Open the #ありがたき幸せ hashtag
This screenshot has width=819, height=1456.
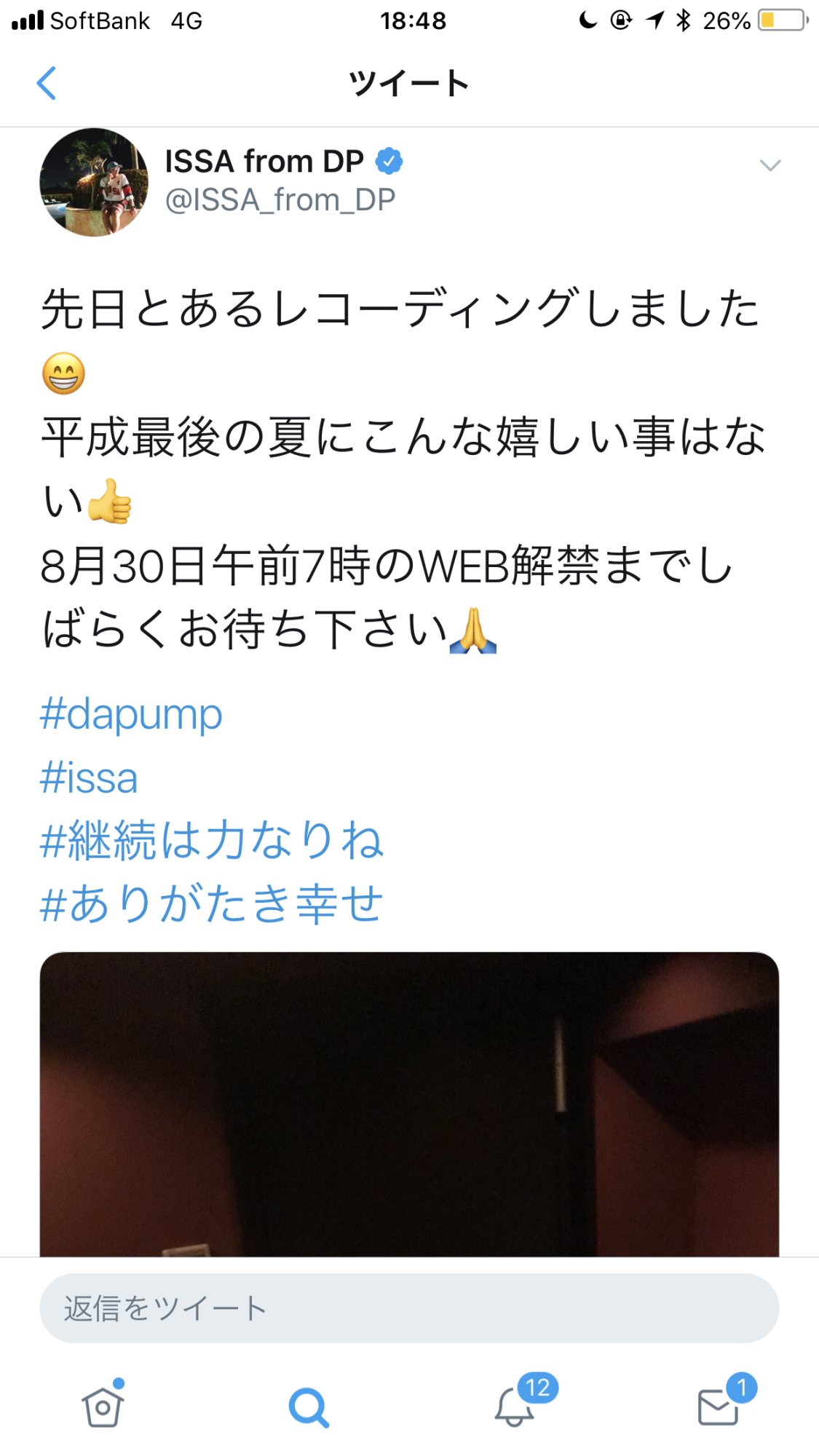(211, 904)
